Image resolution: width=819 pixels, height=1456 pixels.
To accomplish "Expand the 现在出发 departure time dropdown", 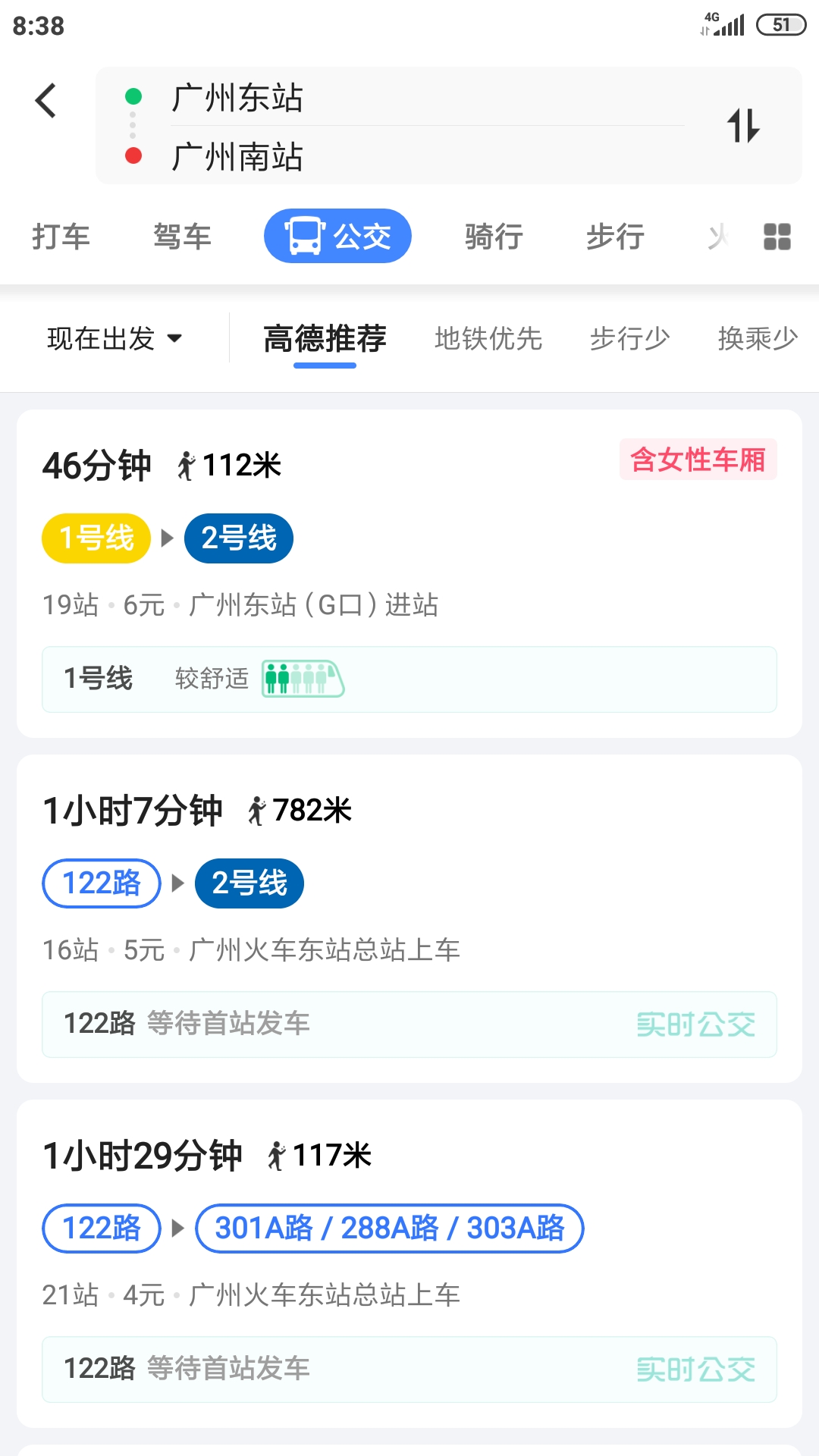I will click(114, 338).
